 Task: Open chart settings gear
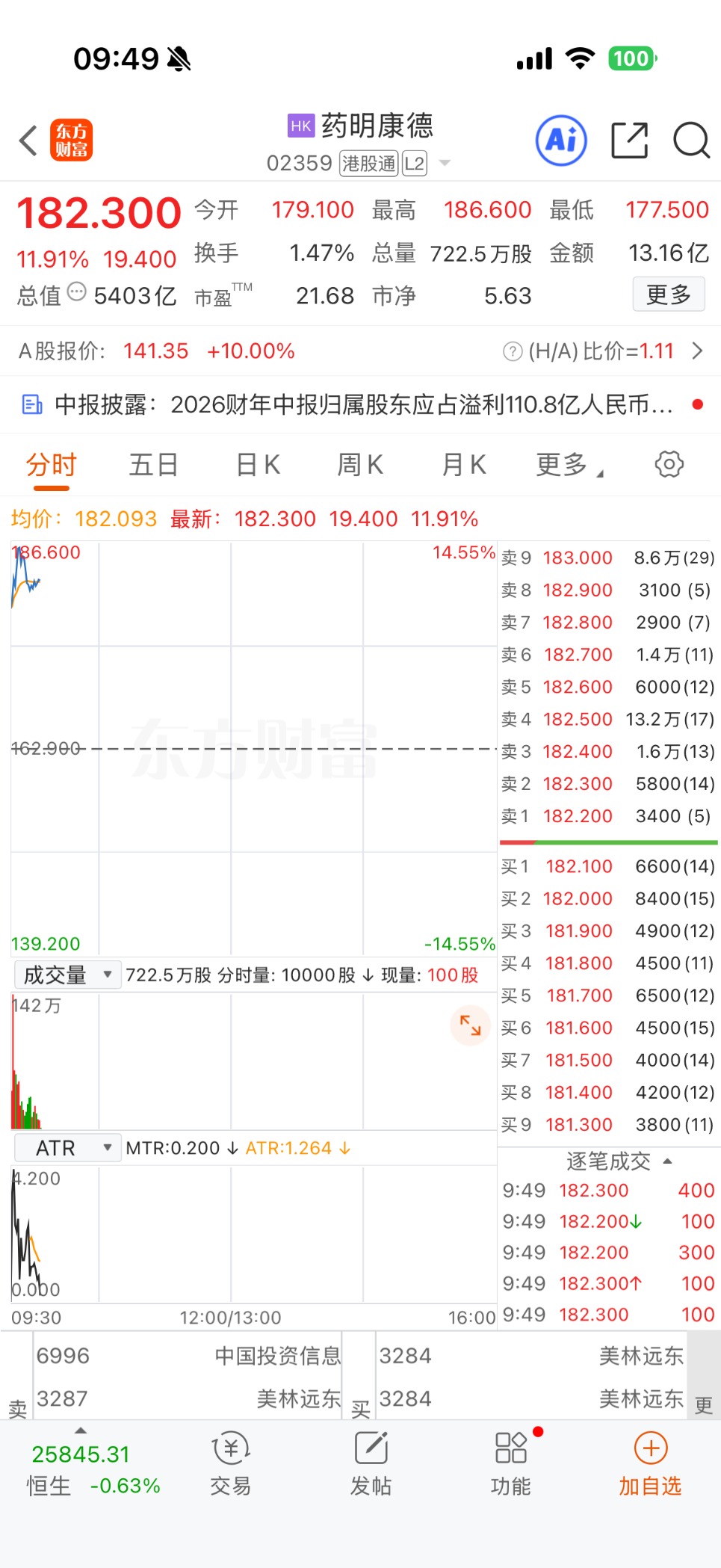coord(669,464)
